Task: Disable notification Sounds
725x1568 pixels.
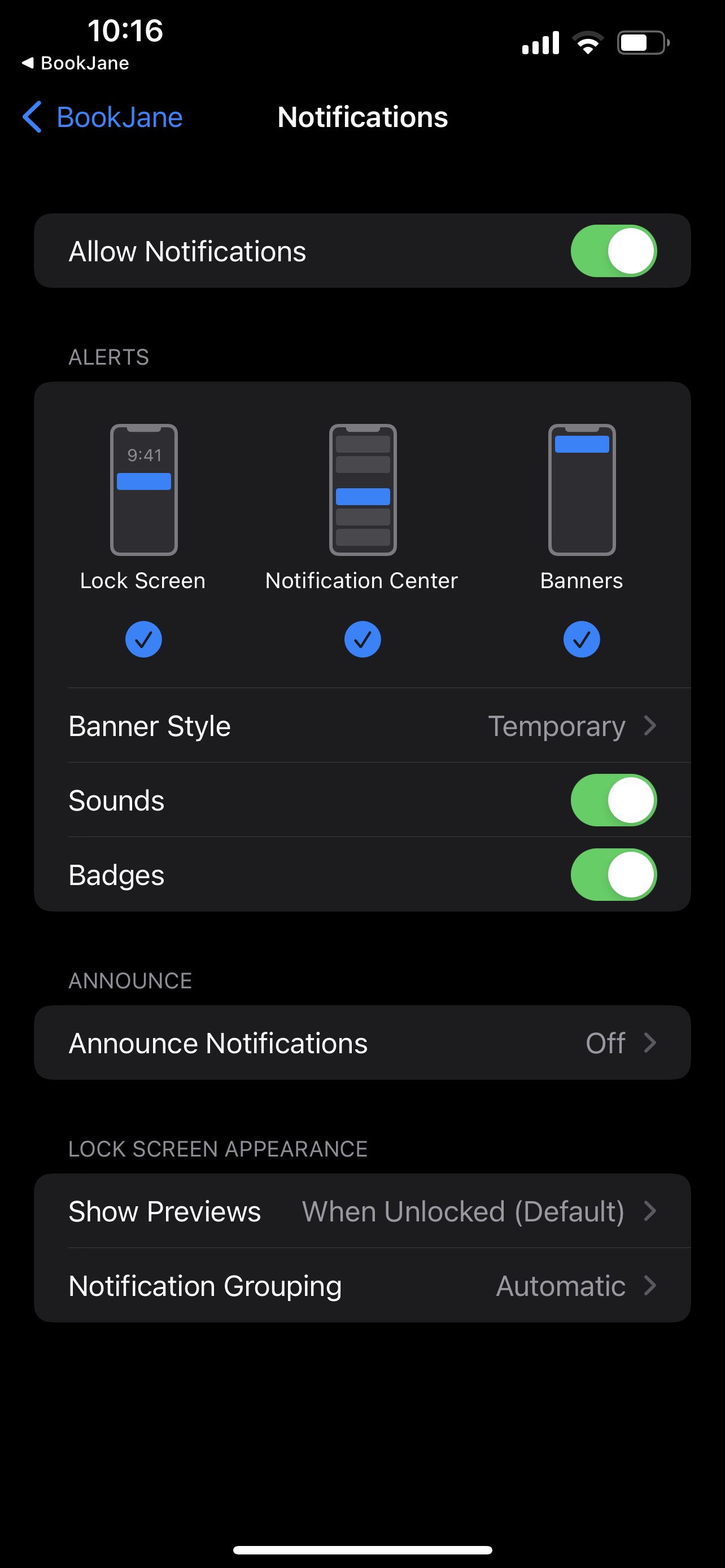Action: coord(613,800)
